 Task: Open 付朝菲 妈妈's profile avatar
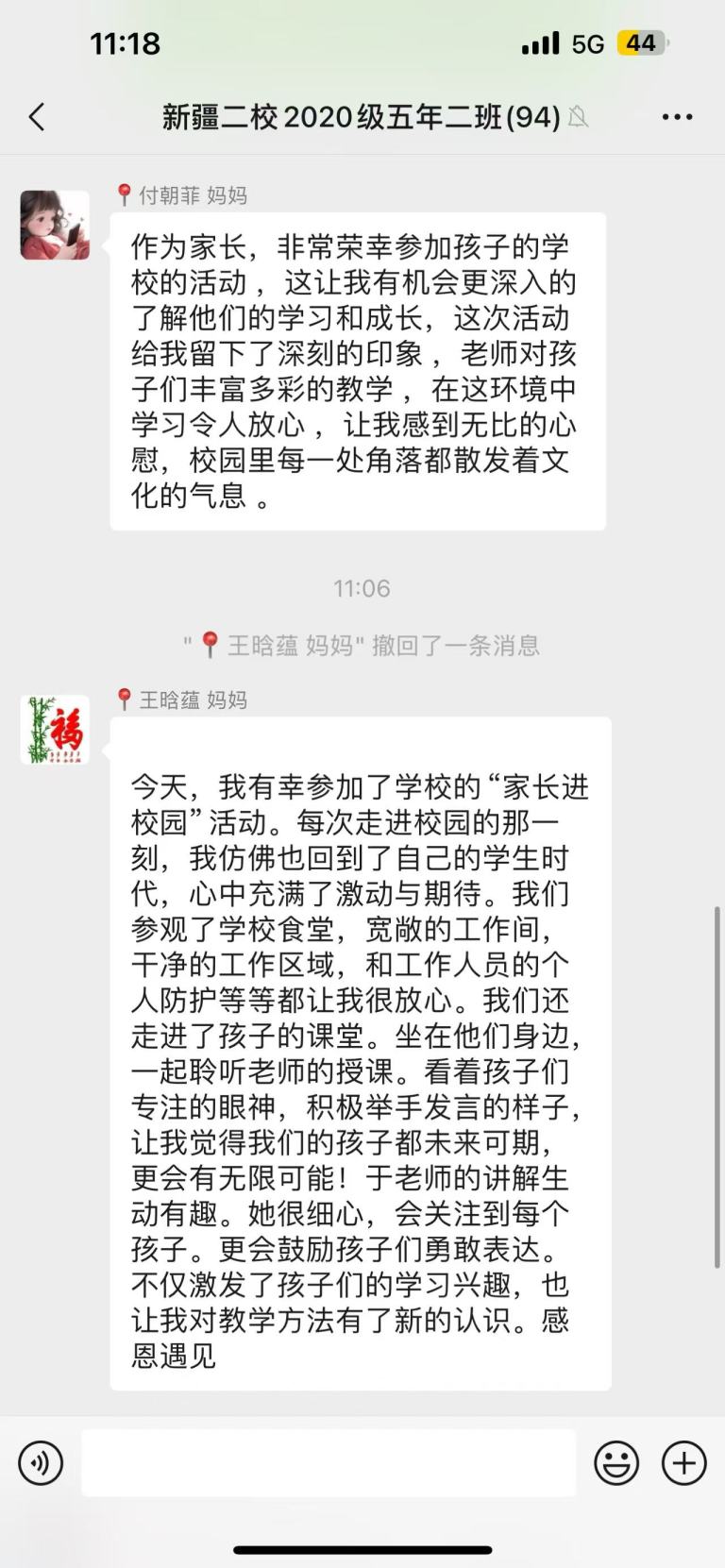coord(55,225)
